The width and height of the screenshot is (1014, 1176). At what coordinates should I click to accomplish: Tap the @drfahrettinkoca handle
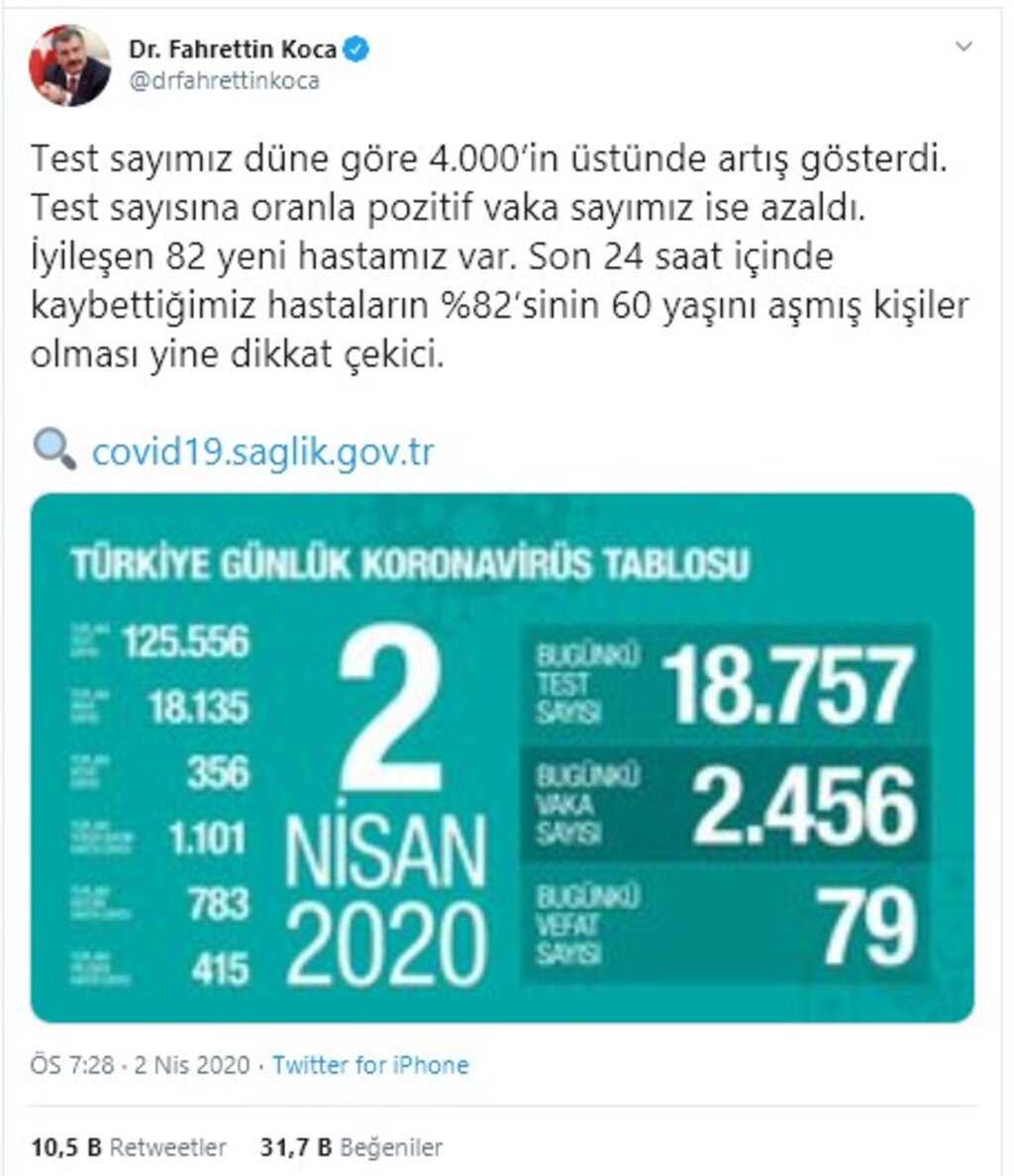[224, 81]
